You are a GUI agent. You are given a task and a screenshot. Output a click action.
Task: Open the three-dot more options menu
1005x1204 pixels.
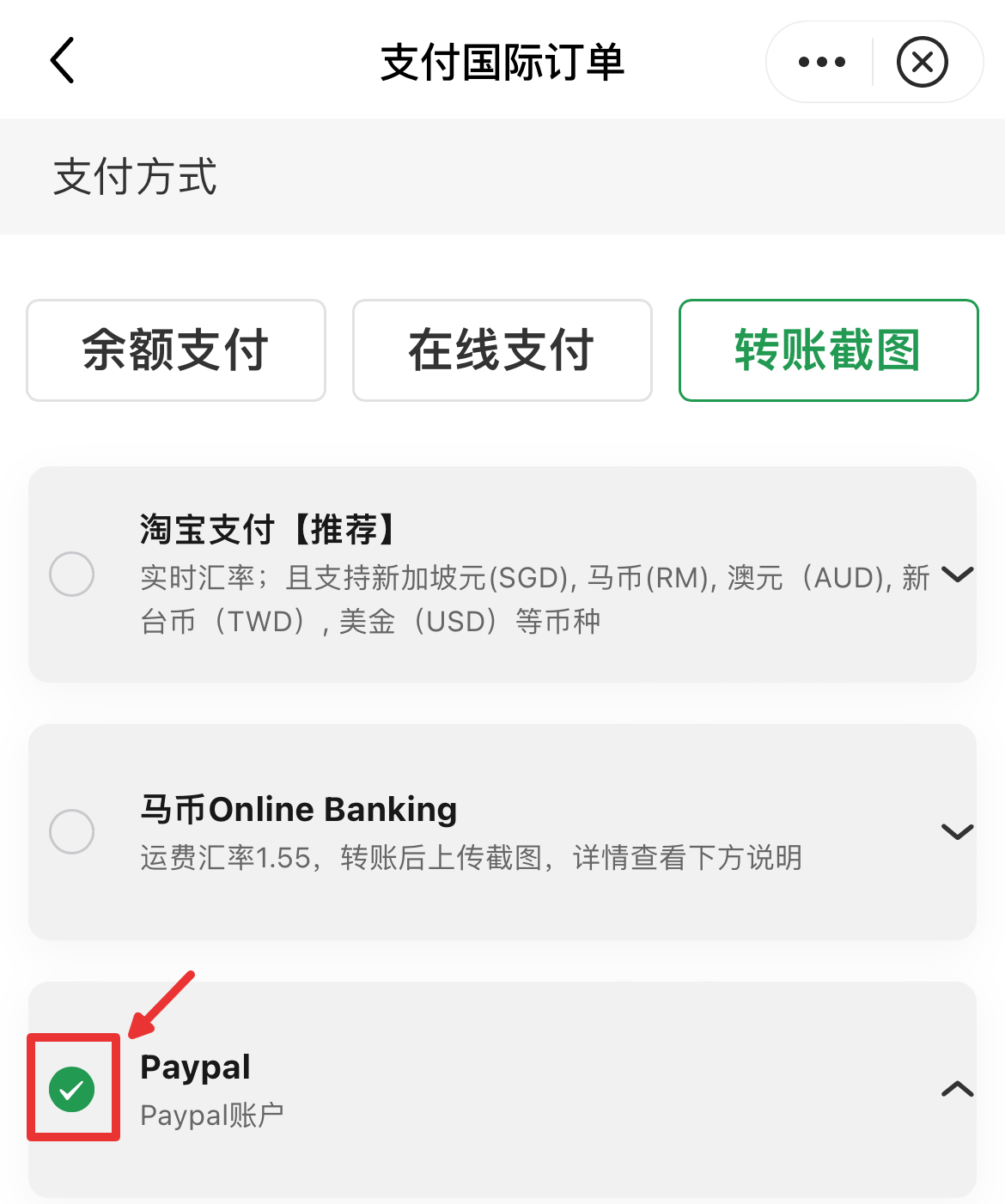coord(821,62)
